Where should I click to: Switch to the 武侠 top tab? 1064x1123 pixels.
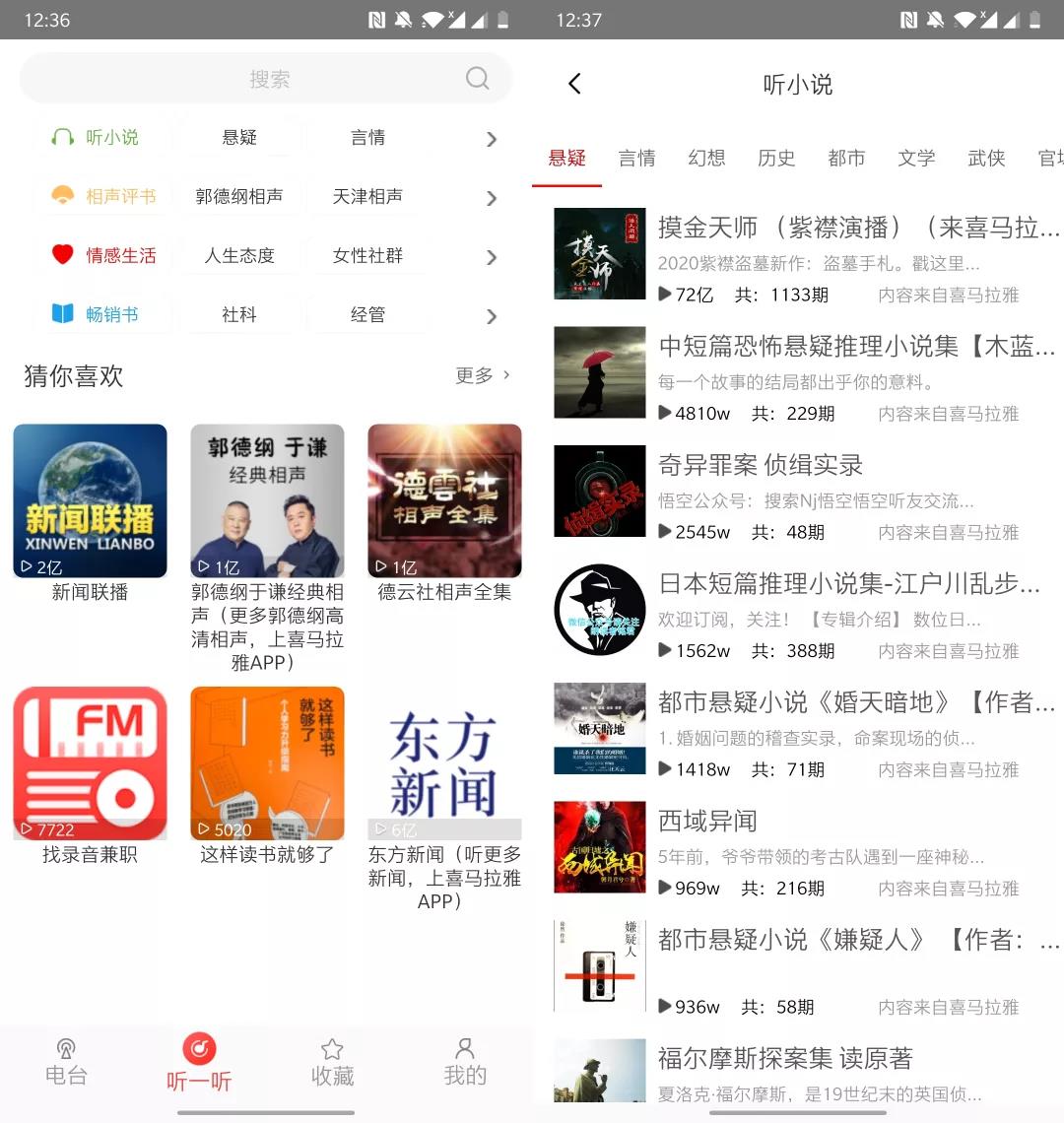coord(985,159)
